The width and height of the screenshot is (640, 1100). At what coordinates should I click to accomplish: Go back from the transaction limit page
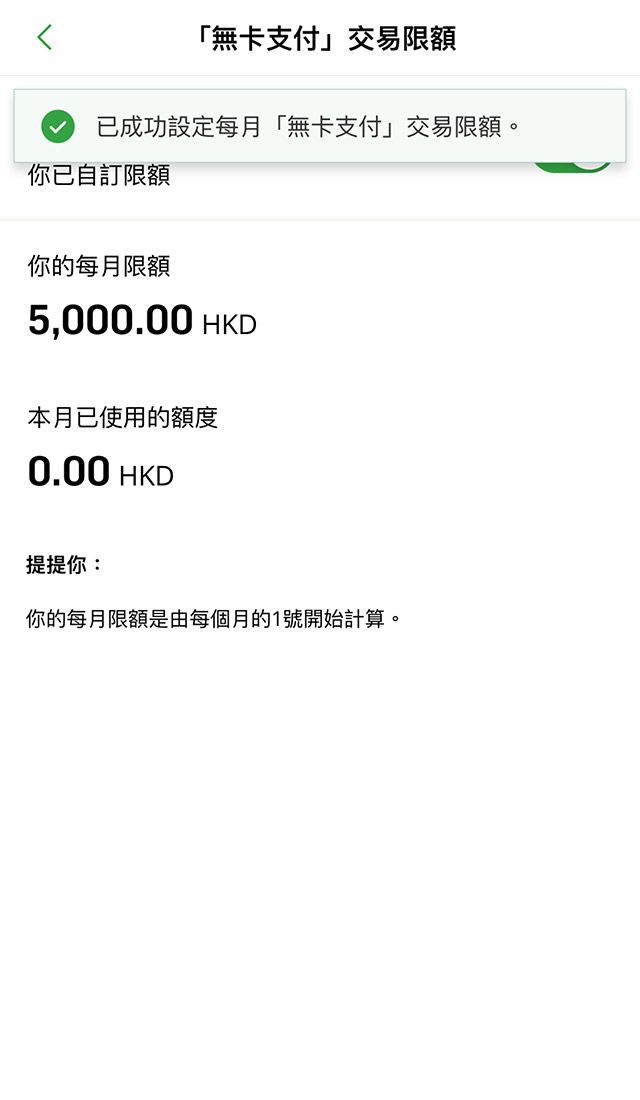[44, 38]
